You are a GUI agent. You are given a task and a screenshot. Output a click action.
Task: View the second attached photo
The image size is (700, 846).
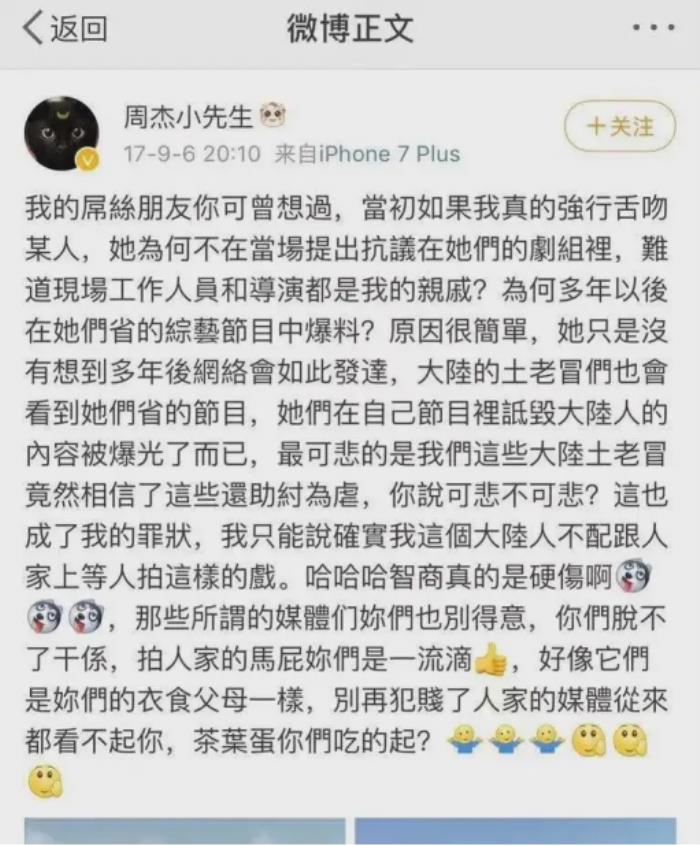[x=515, y=832]
